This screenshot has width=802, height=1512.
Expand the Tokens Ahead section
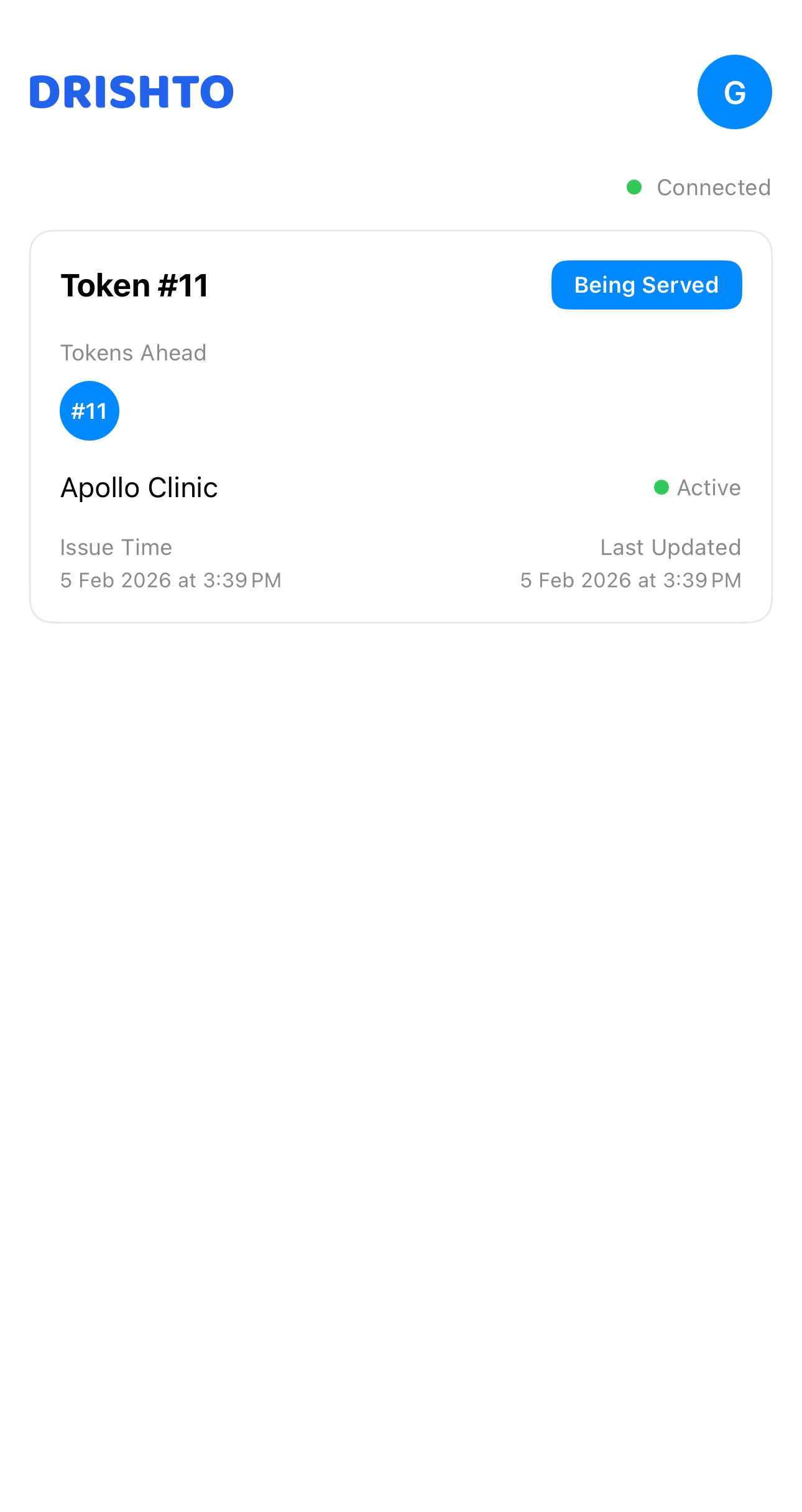(133, 352)
